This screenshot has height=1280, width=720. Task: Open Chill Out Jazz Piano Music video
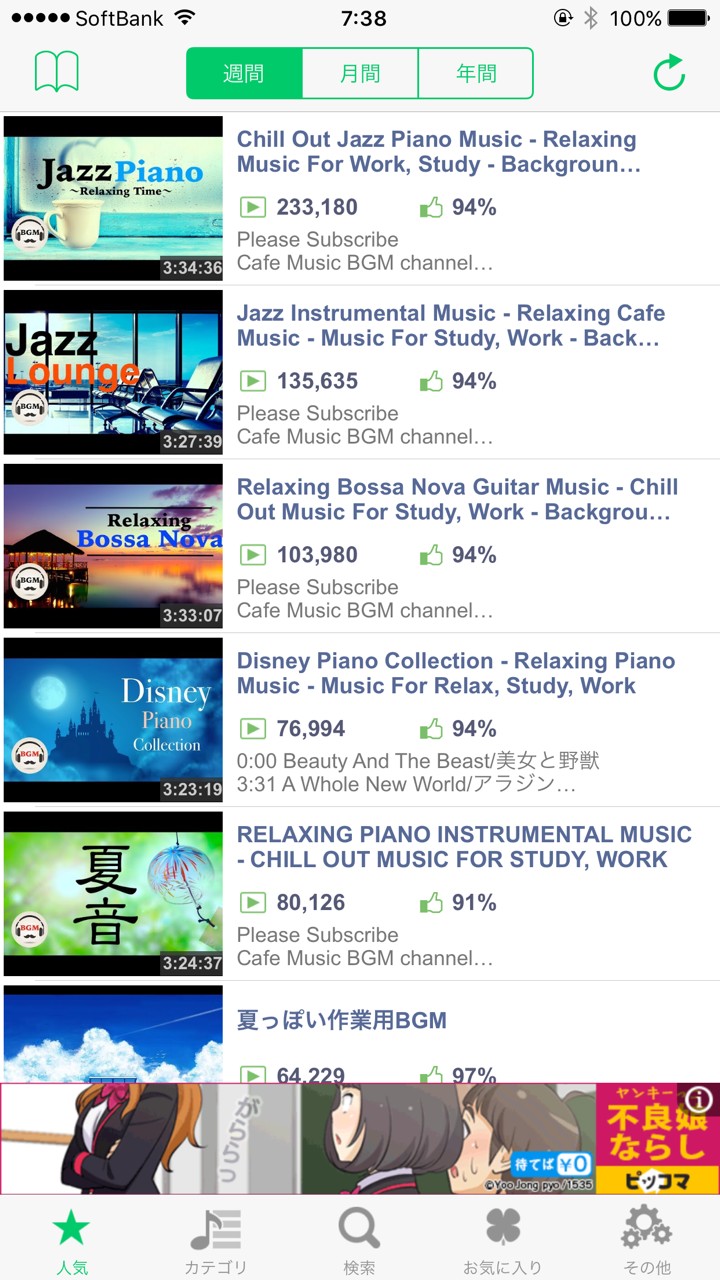point(360,198)
